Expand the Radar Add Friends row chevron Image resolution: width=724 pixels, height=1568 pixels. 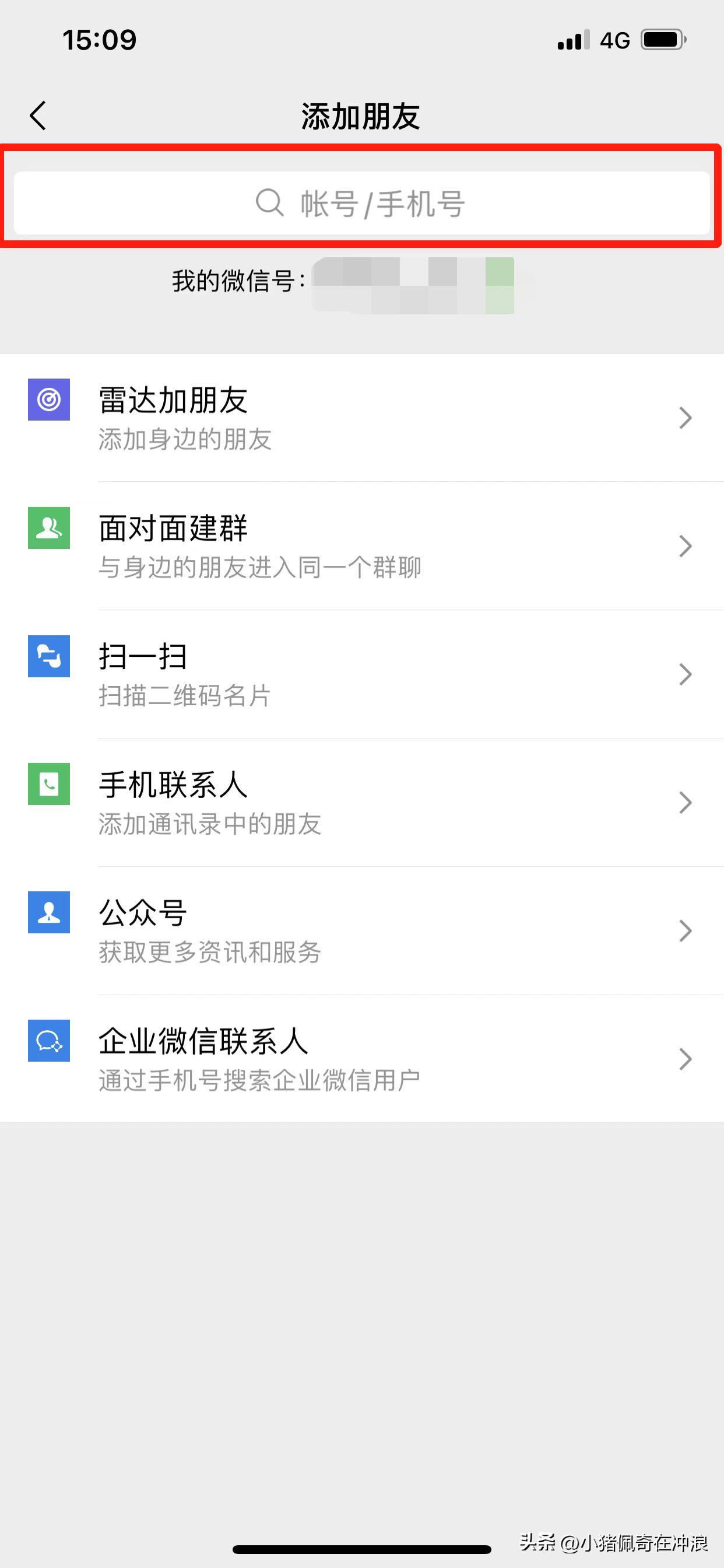[x=686, y=418]
